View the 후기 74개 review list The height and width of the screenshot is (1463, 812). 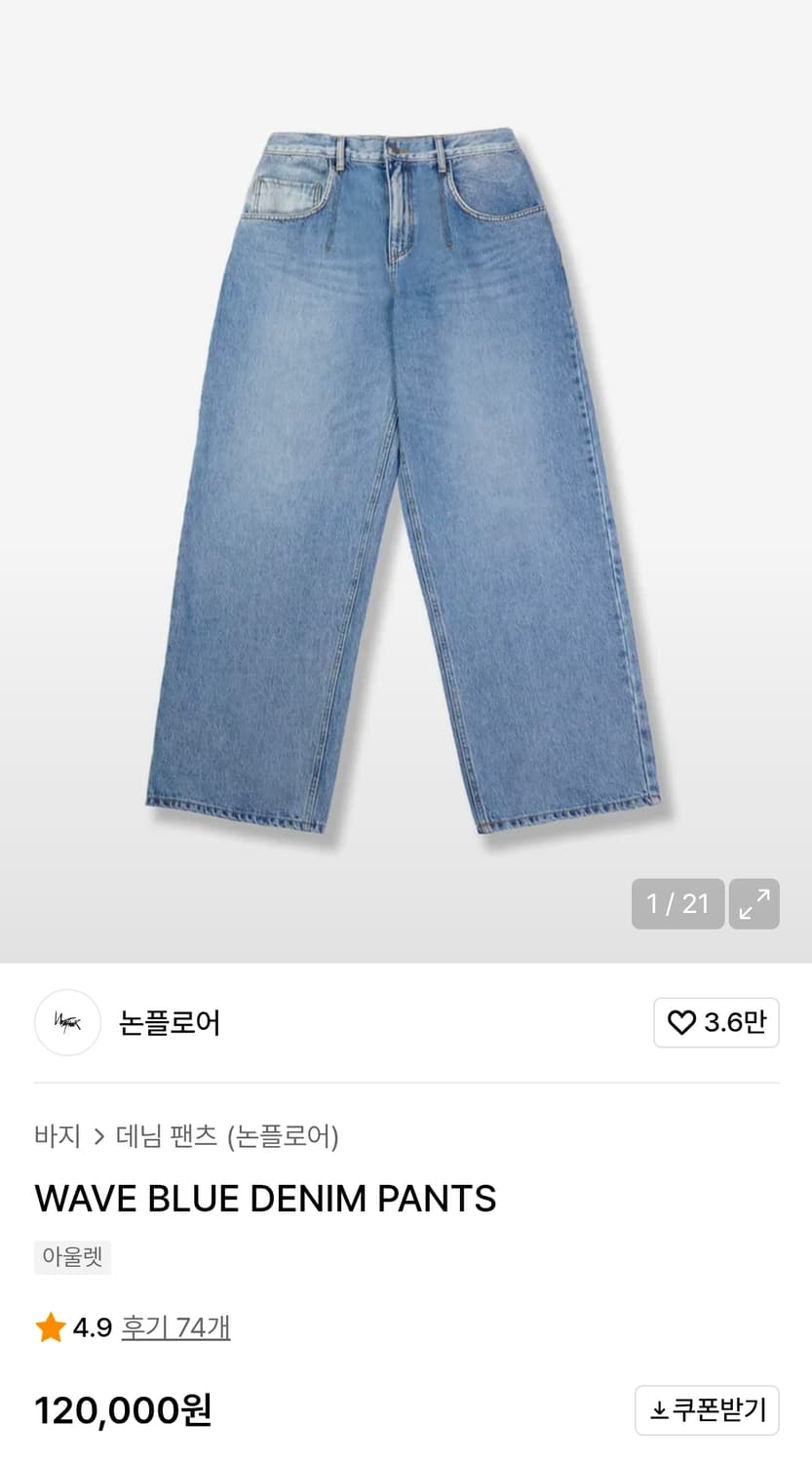coord(176,1326)
